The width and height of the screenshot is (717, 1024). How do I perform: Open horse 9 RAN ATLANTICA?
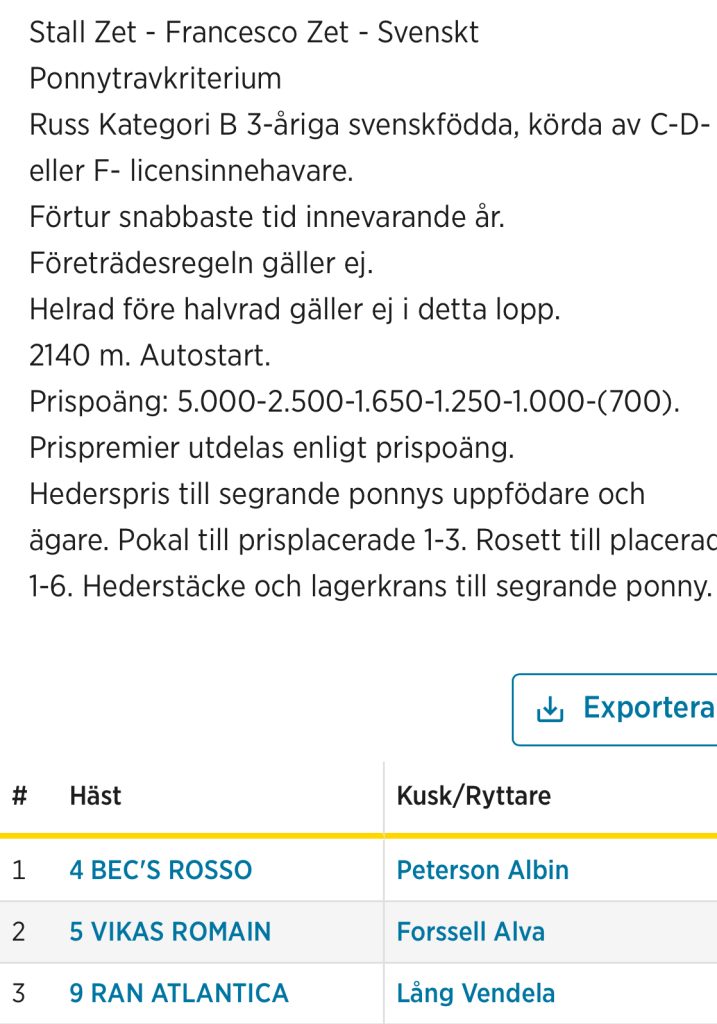(x=179, y=993)
